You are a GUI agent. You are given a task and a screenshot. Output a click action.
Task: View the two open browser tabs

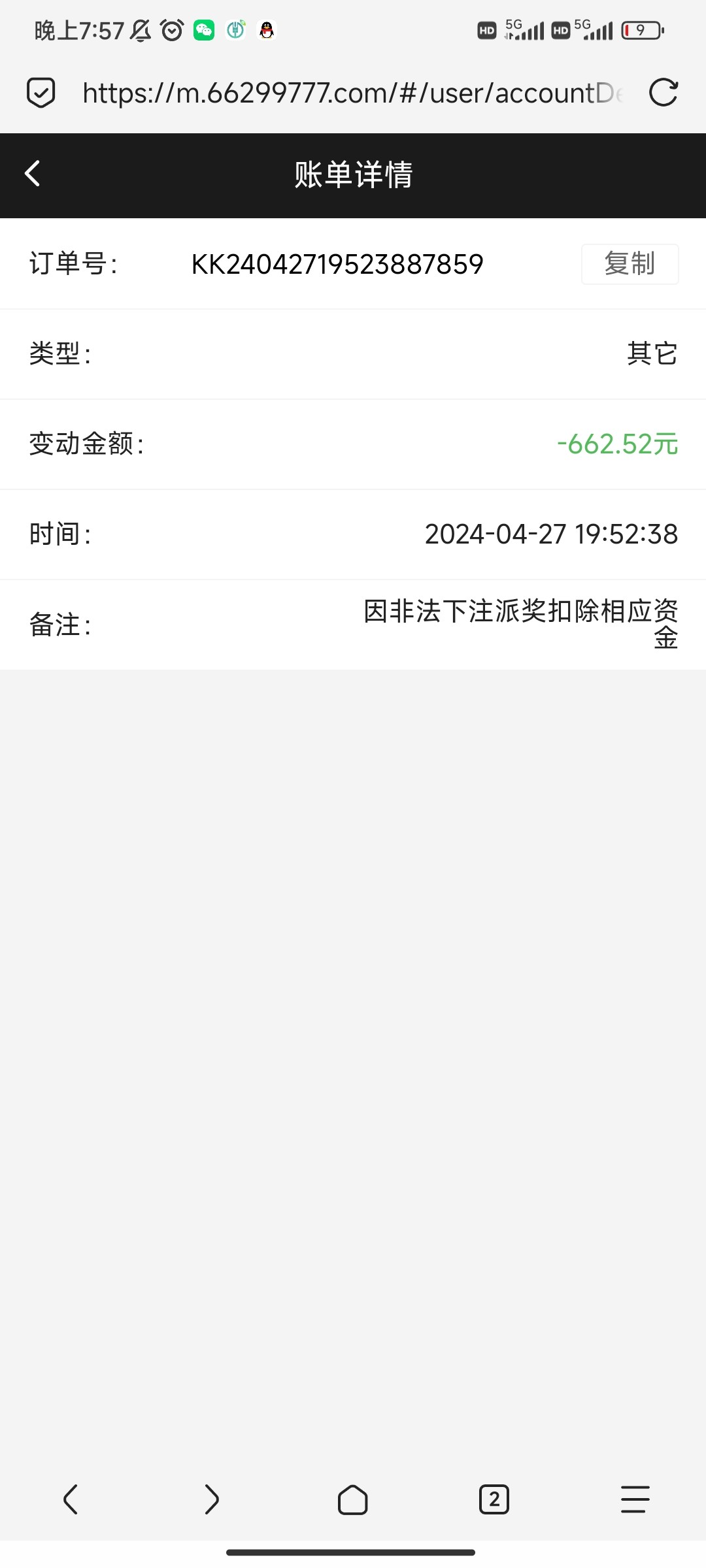(x=494, y=1499)
